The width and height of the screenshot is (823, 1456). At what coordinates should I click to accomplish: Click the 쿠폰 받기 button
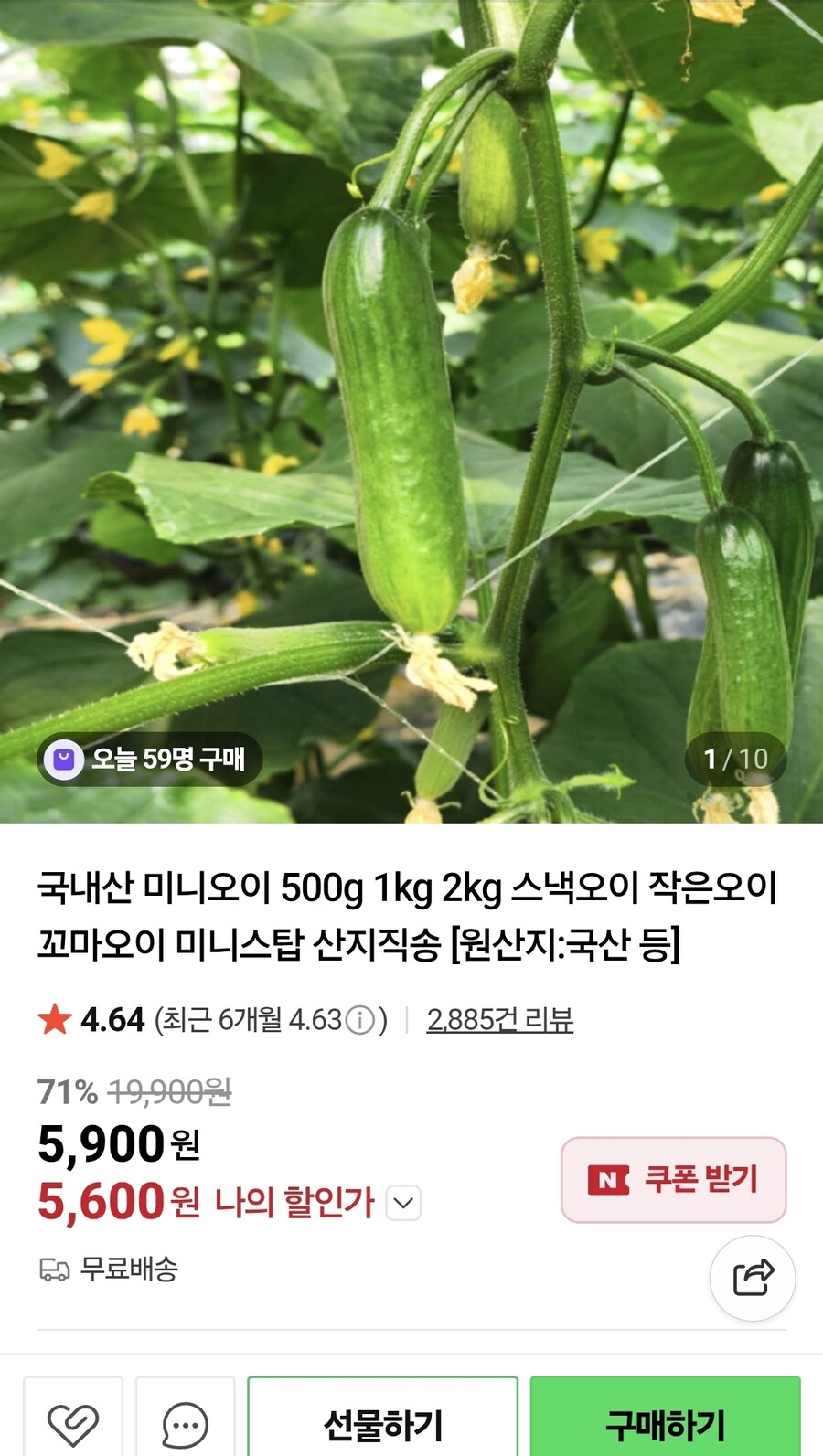(x=673, y=1181)
